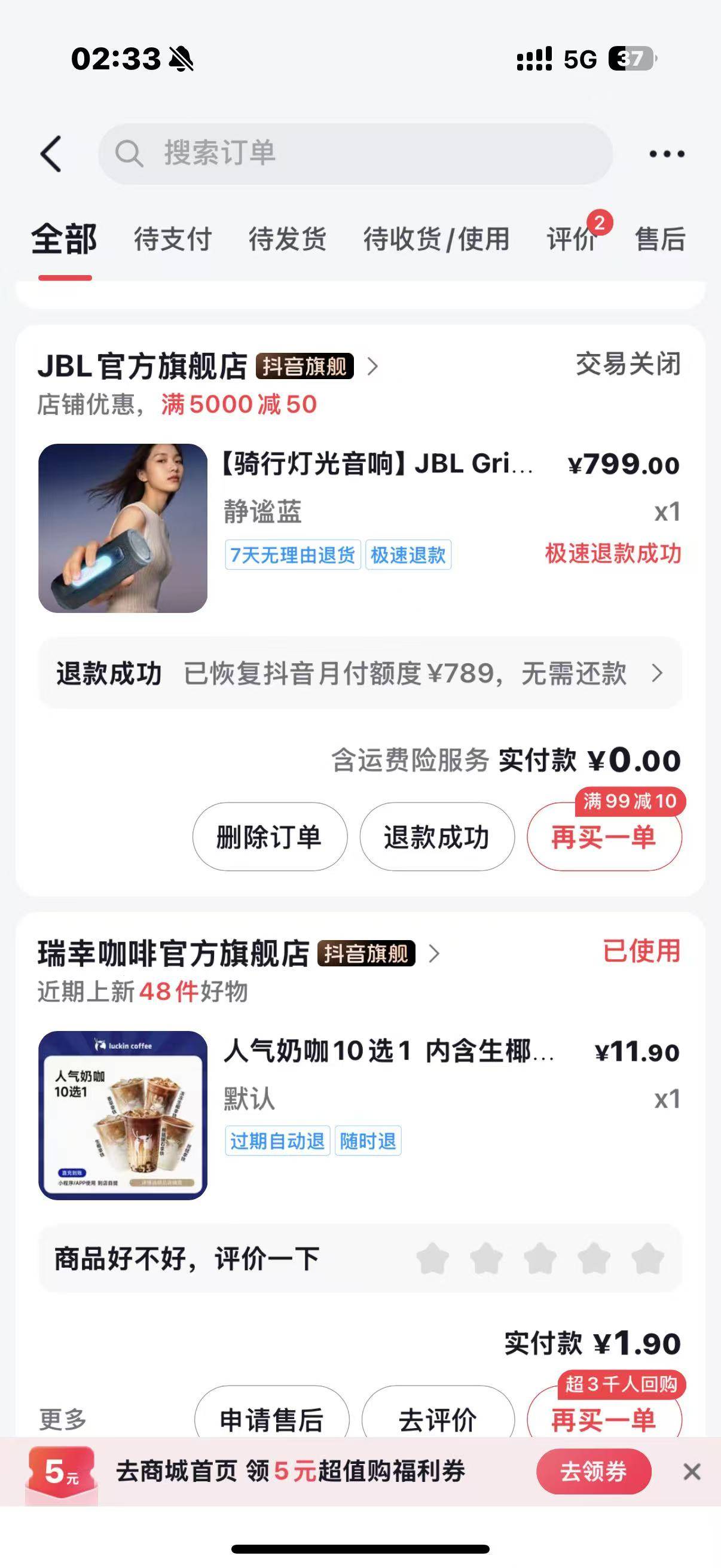Open the JBL speaker product thumbnail
Screen dimensions: 721x1568
[x=123, y=527]
